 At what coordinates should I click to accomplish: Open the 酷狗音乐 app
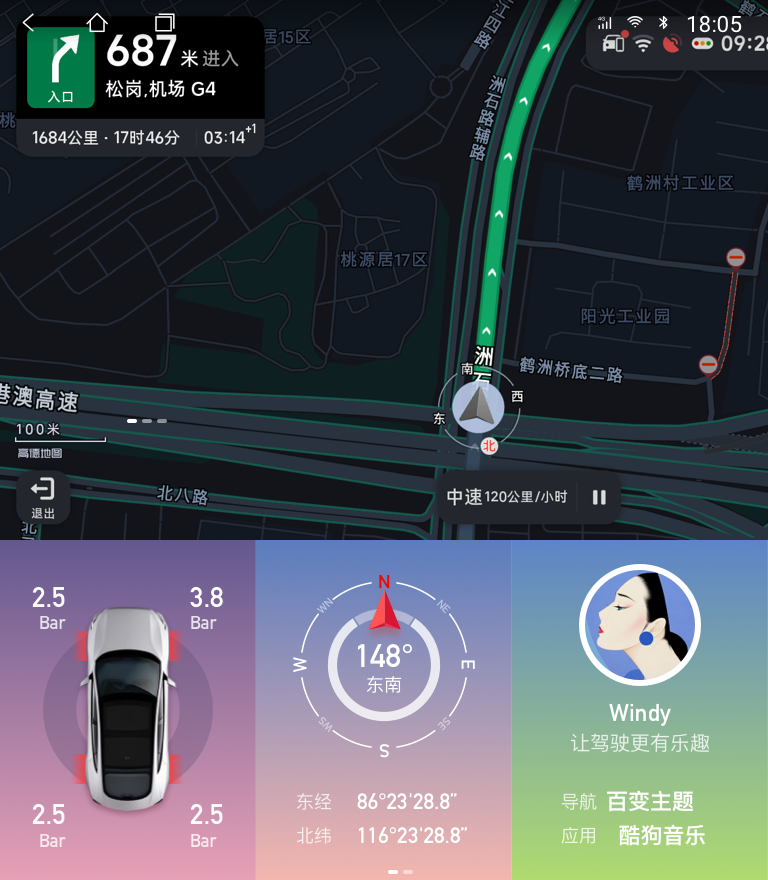tap(661, 835)
